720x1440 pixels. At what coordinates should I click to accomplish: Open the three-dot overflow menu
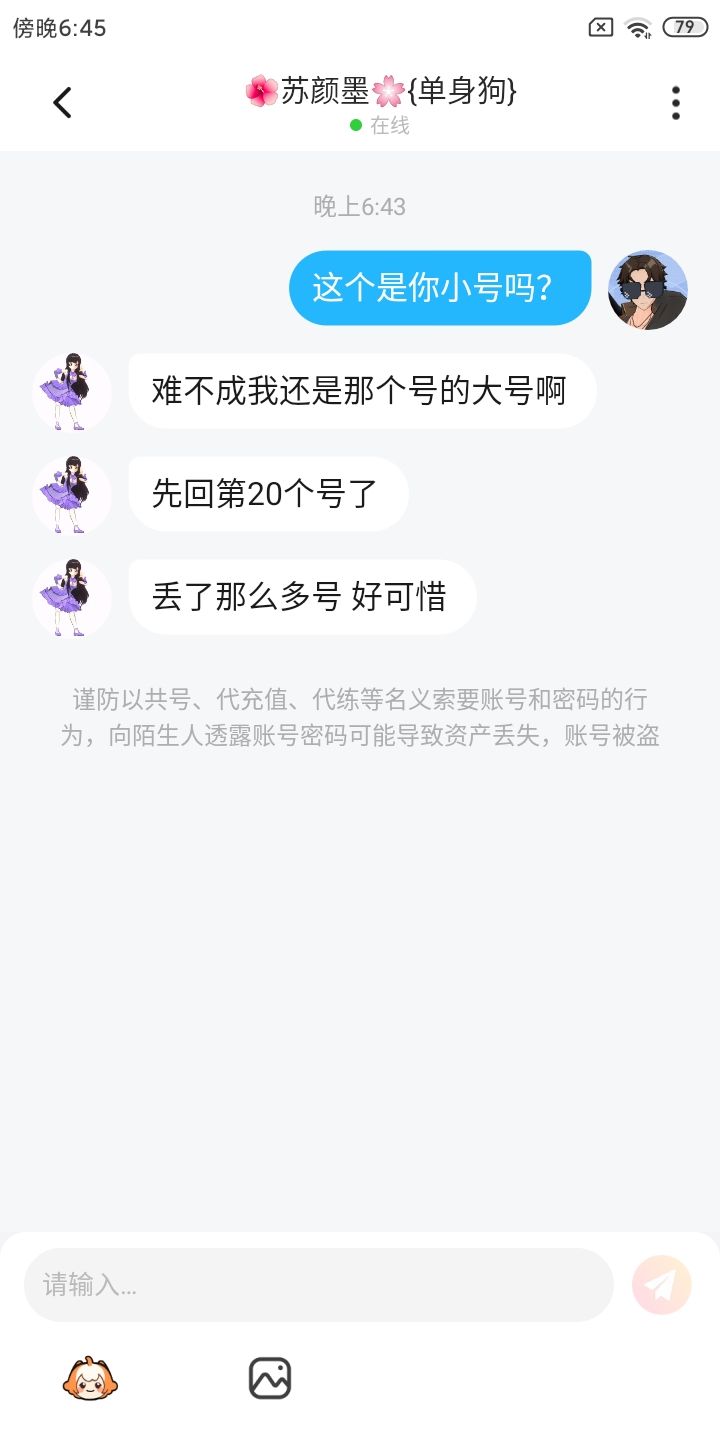[676, 102]
